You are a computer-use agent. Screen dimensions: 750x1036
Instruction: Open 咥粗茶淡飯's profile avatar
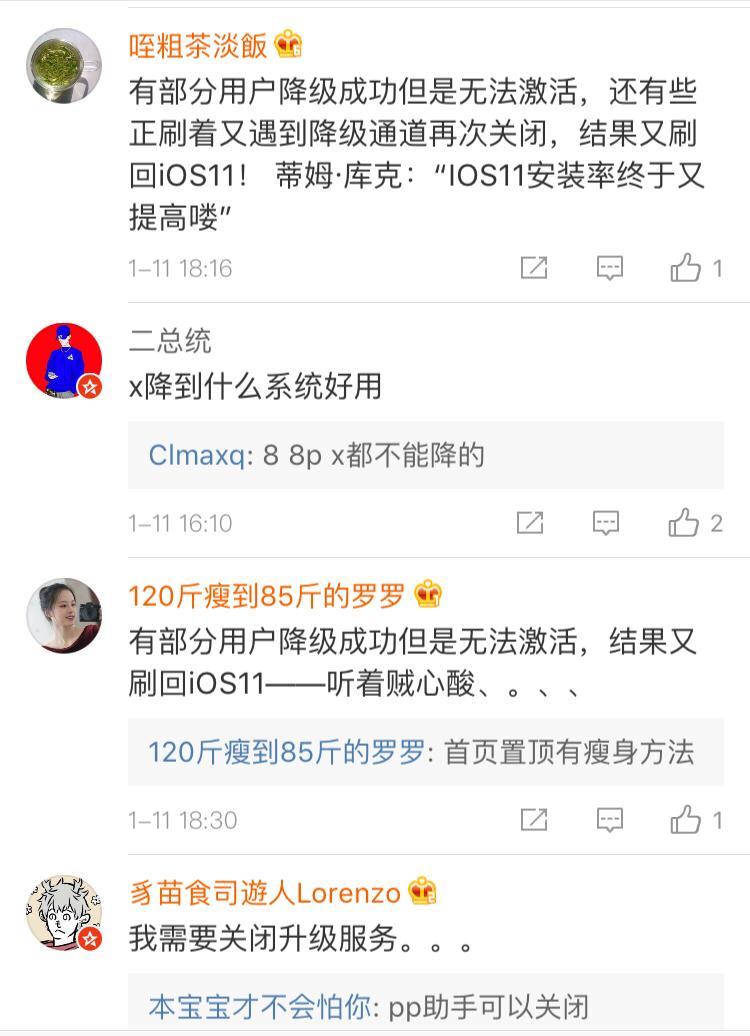click(64, 66)
